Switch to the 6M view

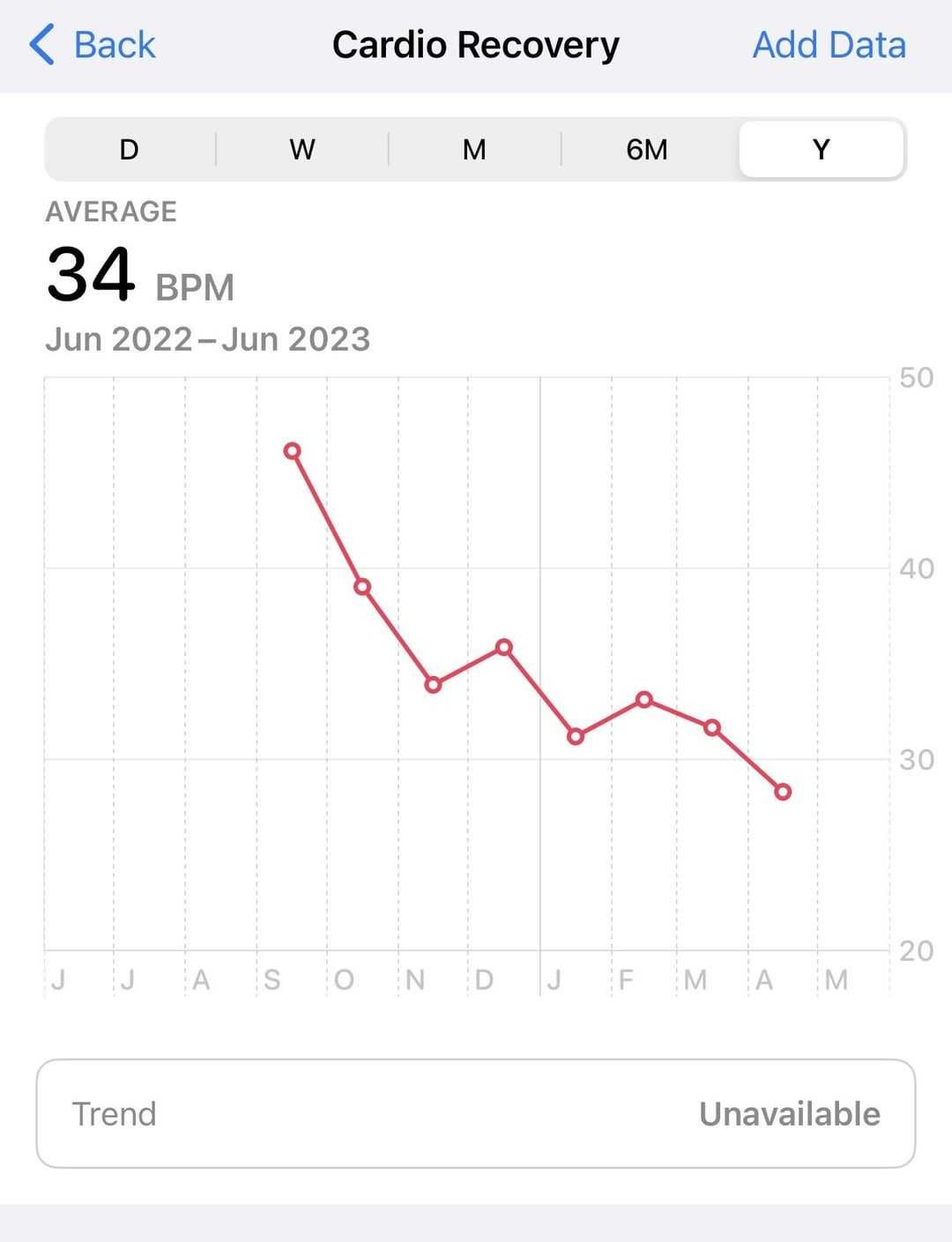tap(647, 149)
